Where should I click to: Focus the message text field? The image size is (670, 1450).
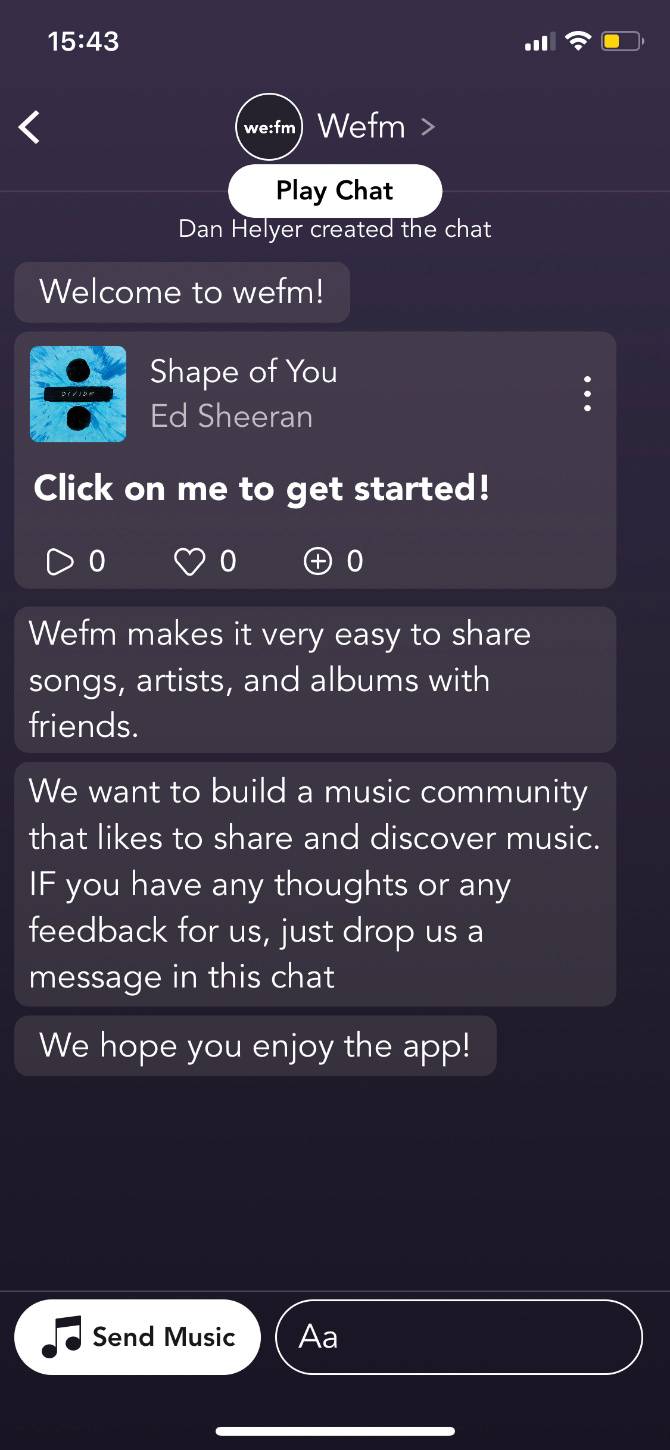458,1337
